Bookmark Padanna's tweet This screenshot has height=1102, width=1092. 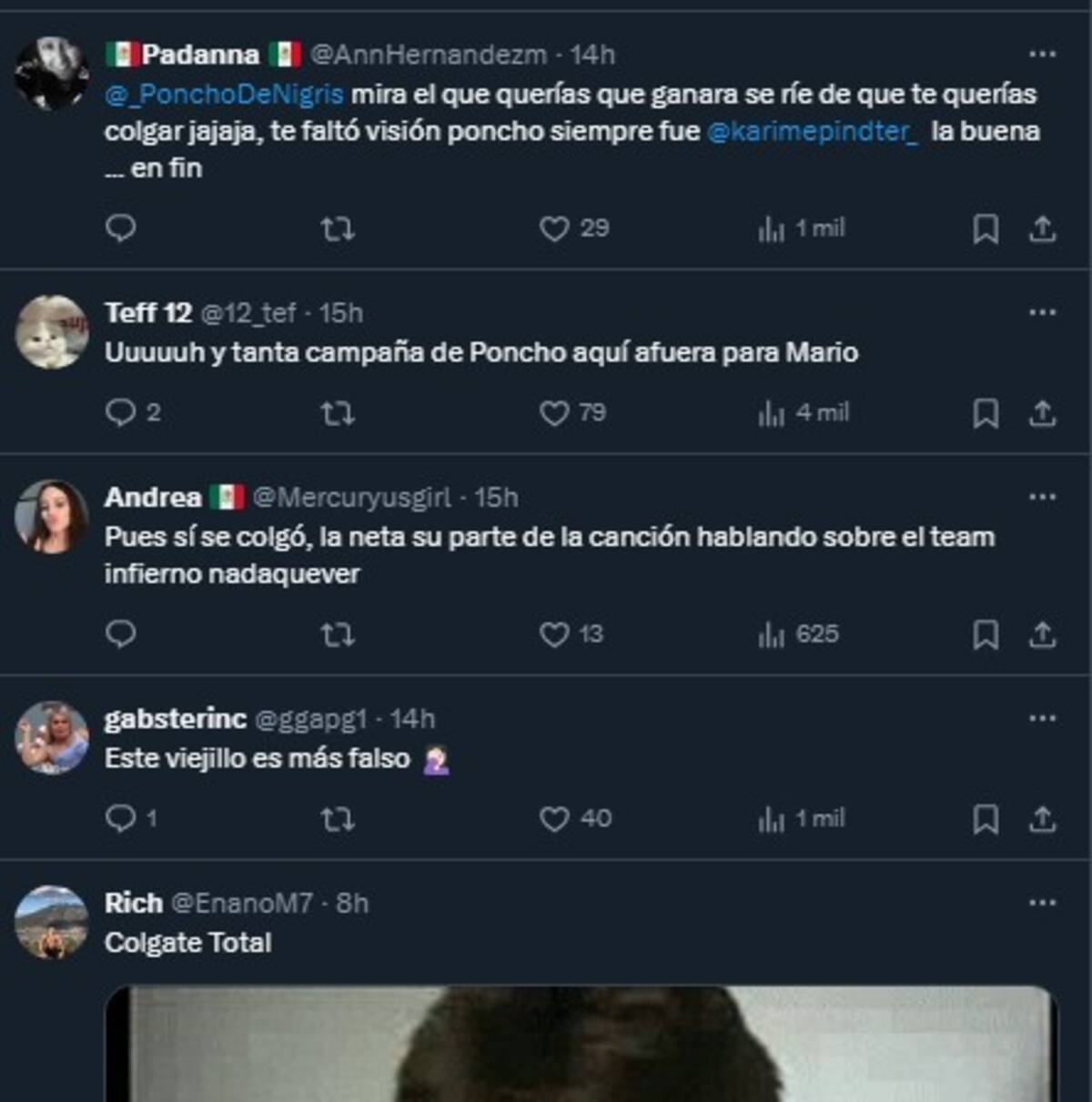[986, 228]
